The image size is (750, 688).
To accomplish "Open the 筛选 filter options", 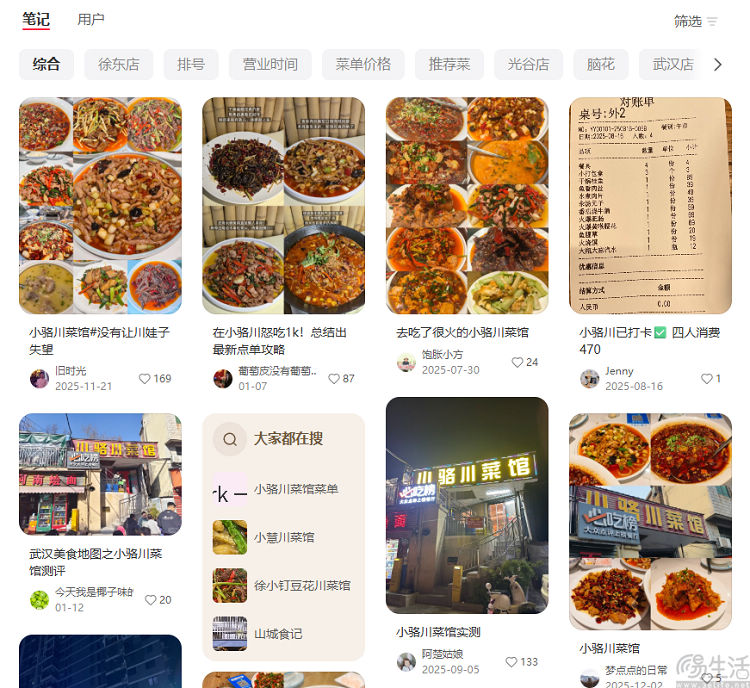I will [x=696, y=21].
